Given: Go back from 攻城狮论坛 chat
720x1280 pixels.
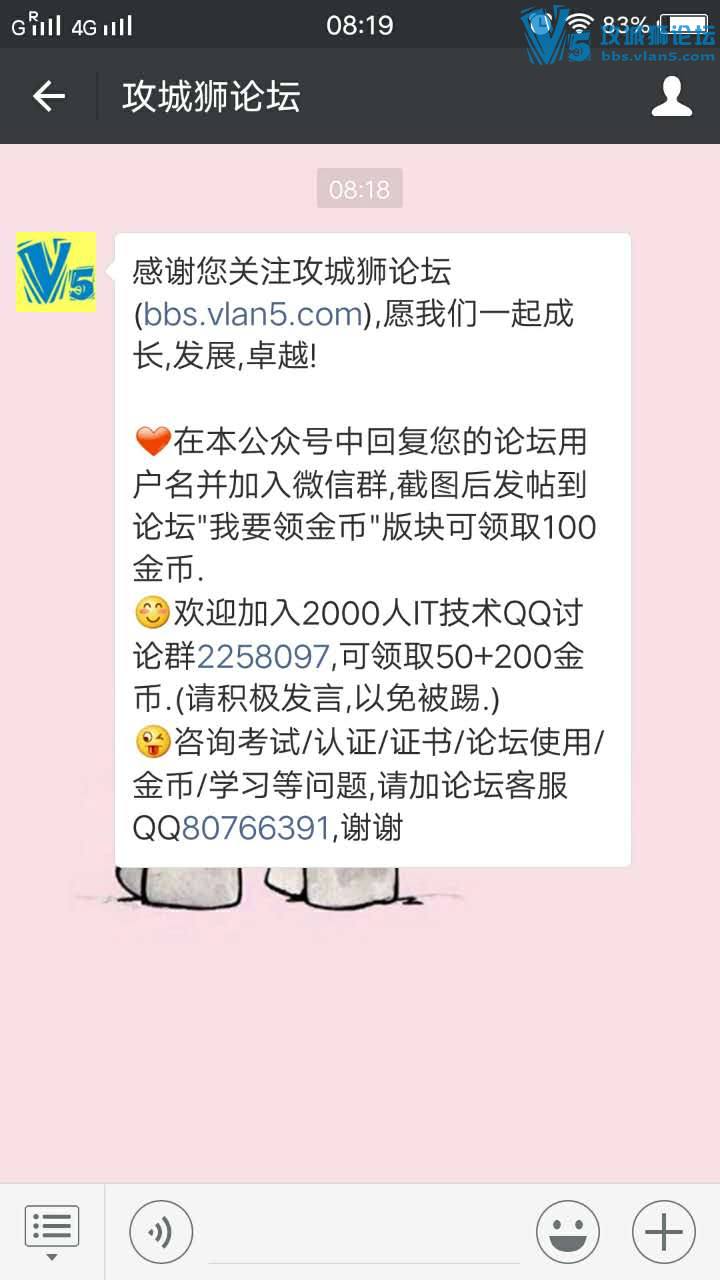Looking at the screenshot, I should (x=48, y=96).
